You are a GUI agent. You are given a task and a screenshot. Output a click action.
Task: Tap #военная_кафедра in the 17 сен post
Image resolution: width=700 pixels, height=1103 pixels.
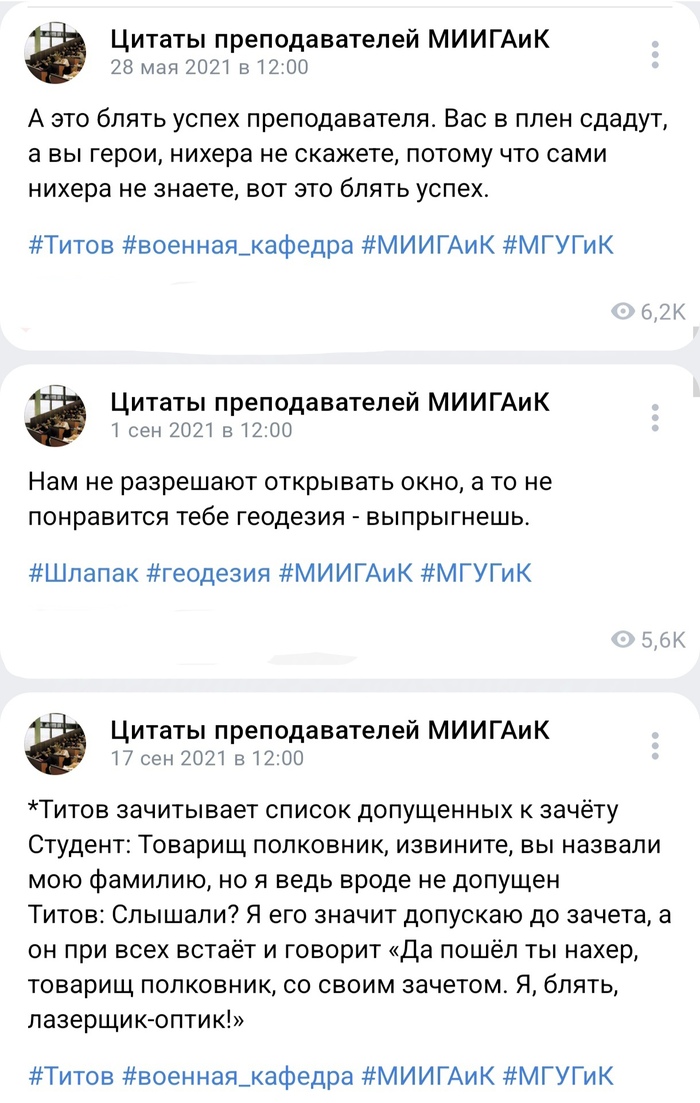point(237,1076)
